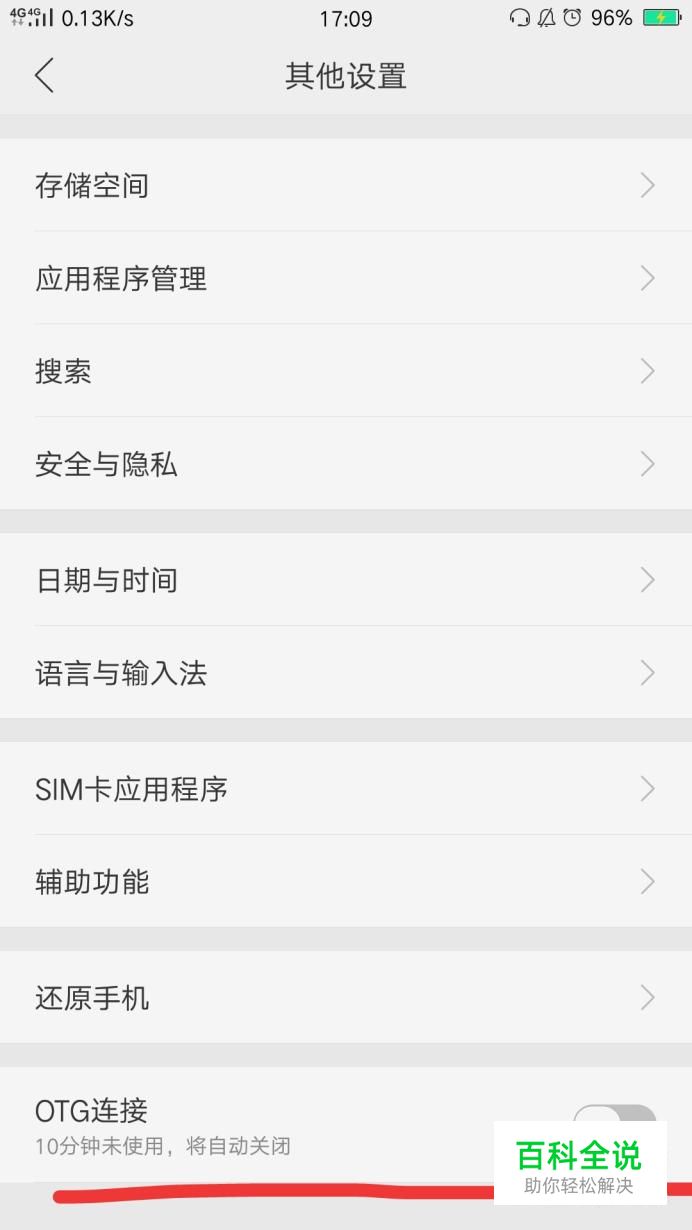Open 存储空间 settings

346,185
